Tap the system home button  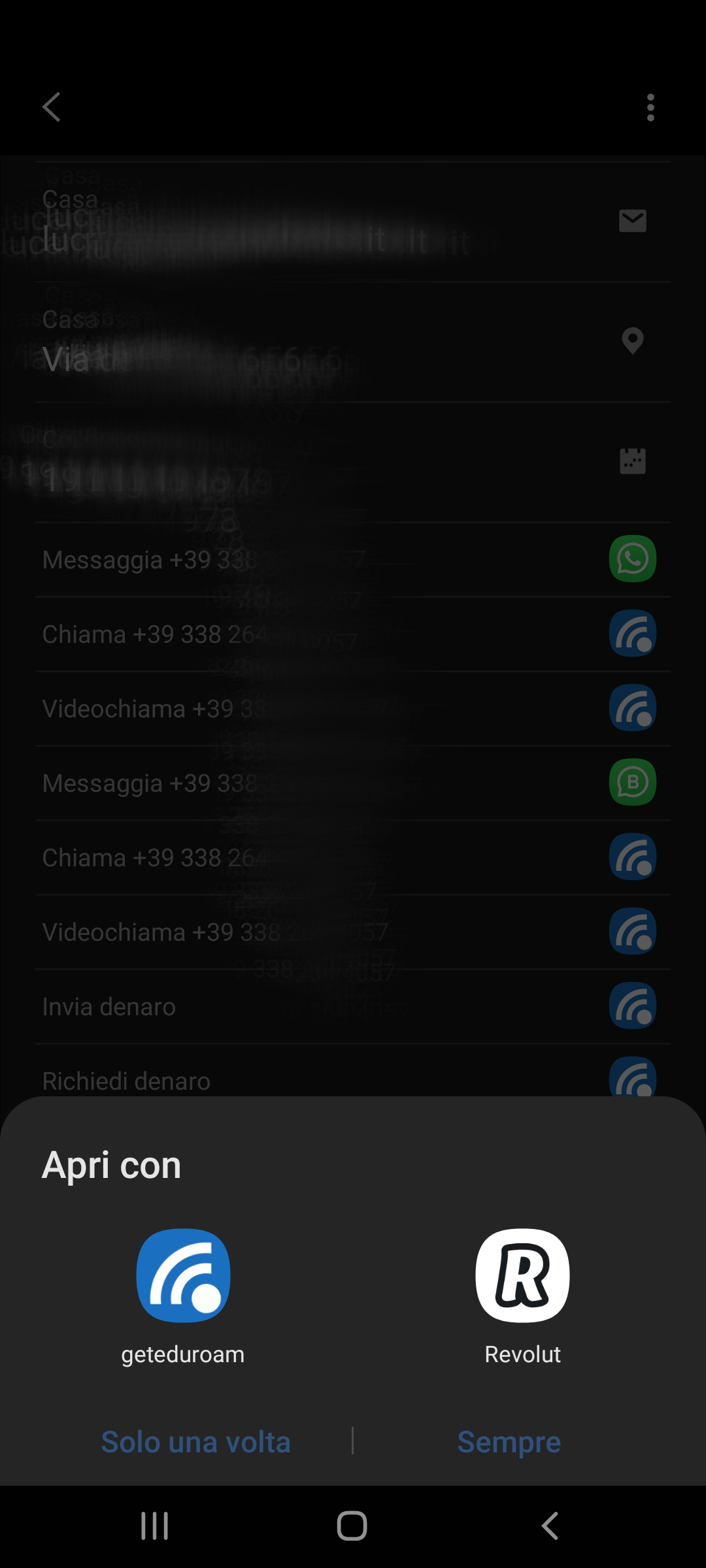click(352, 1526)
